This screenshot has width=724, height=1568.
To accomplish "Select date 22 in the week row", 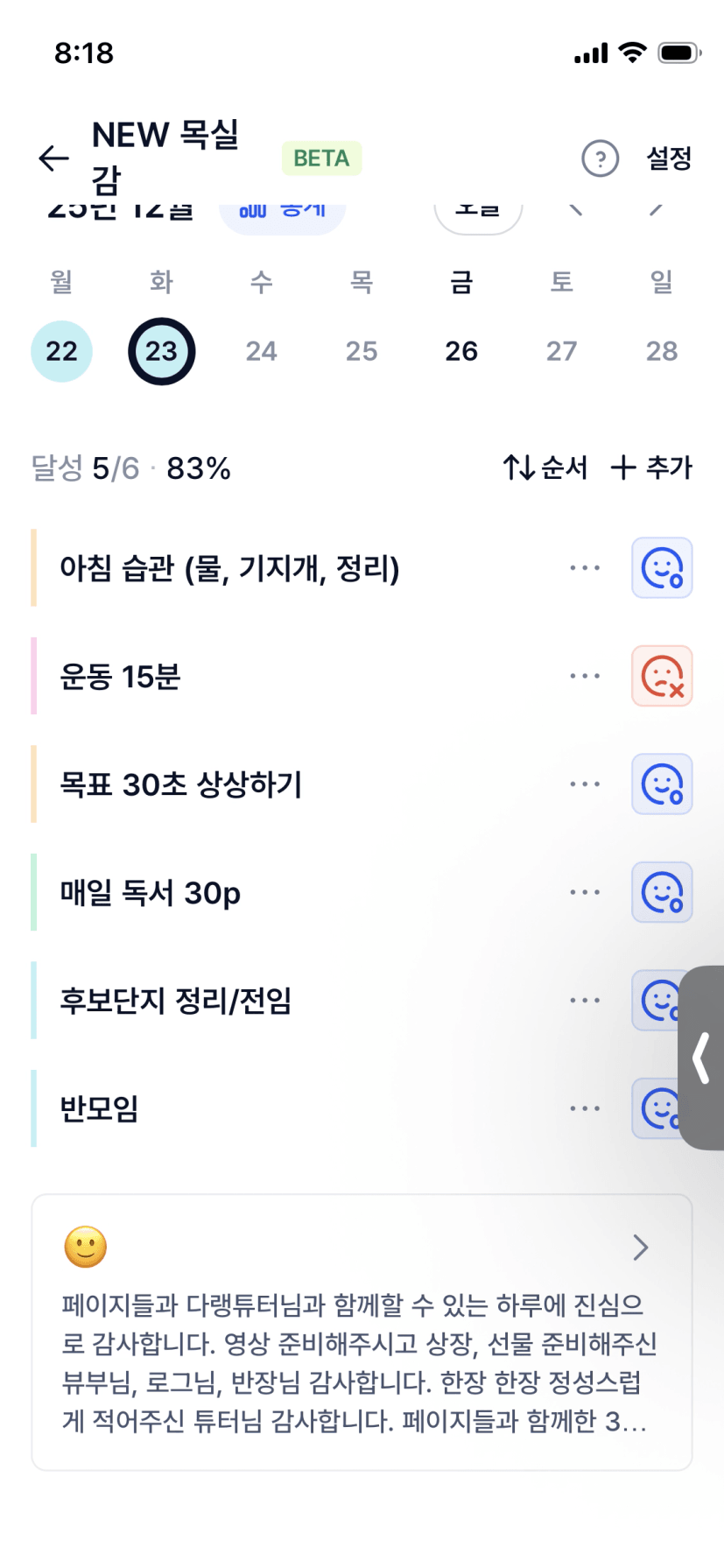I will [61, 351].
